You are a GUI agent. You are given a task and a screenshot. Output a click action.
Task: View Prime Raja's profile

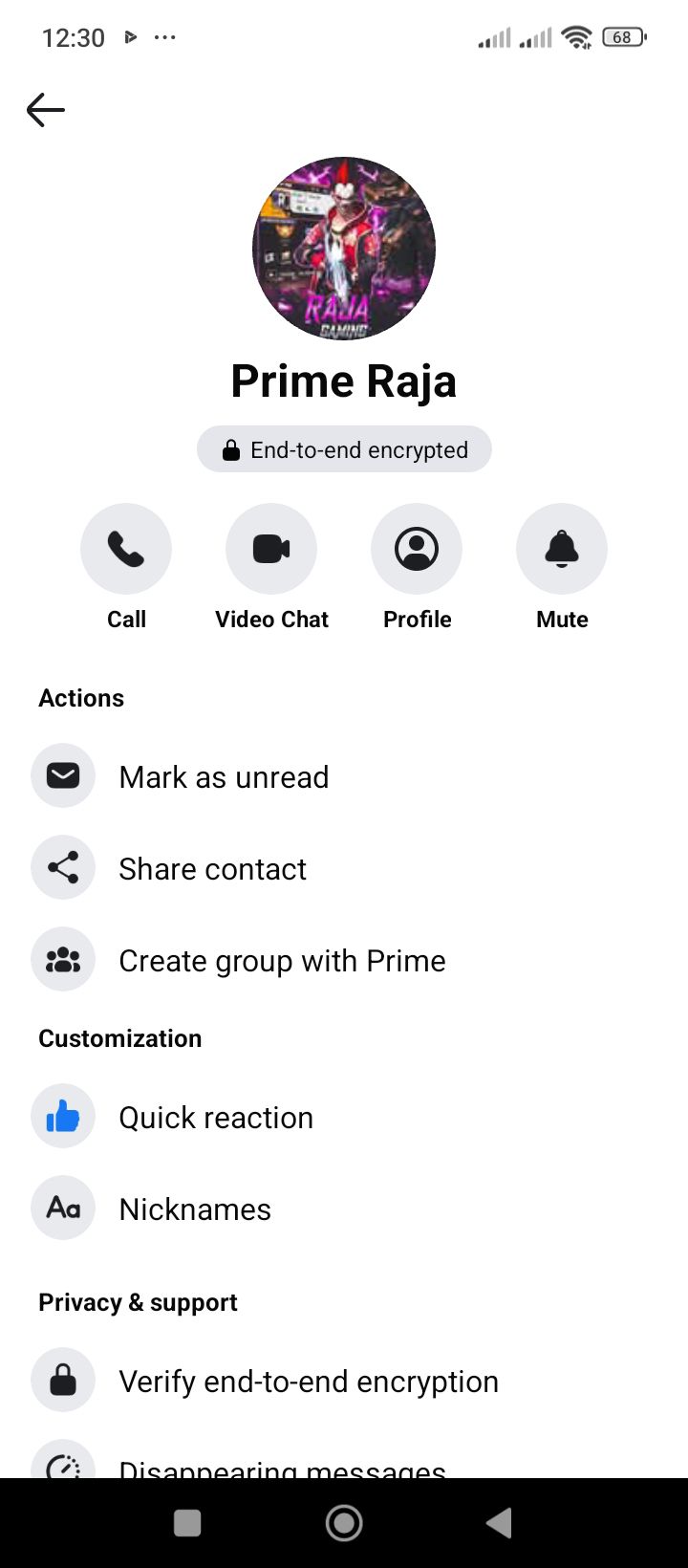417,549
